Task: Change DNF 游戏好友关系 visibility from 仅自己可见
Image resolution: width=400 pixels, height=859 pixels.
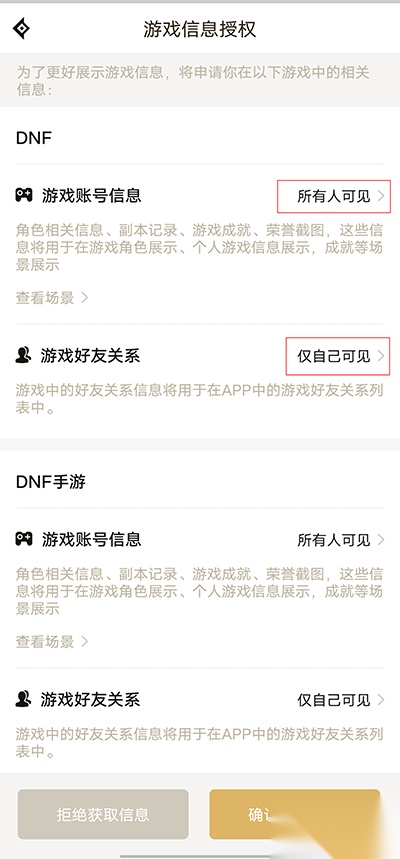Action: pyautogui.click(x=341, y=356)
